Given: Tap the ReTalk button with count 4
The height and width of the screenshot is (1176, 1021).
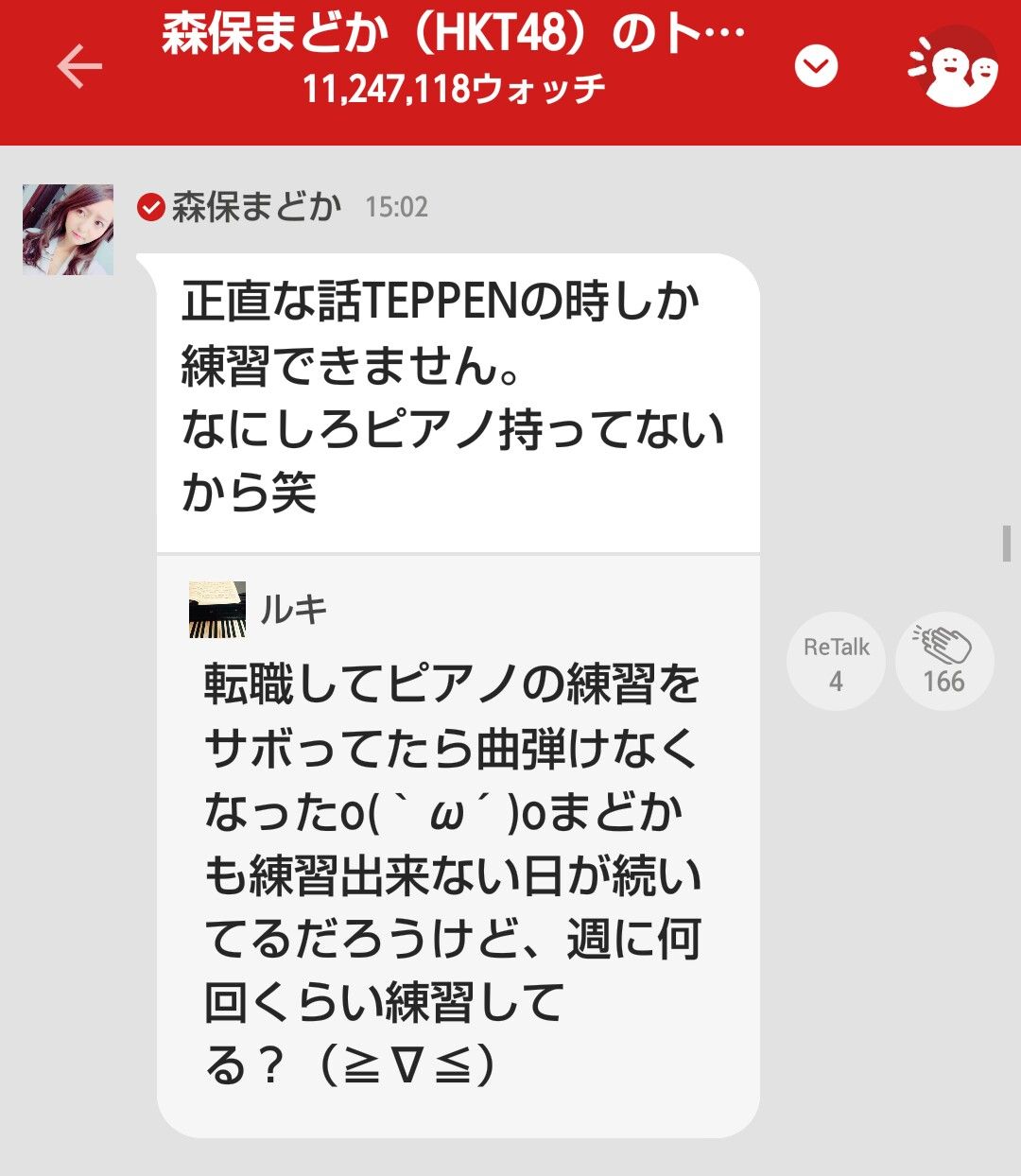Looking at the screenshot, I should tap(836, 662).
